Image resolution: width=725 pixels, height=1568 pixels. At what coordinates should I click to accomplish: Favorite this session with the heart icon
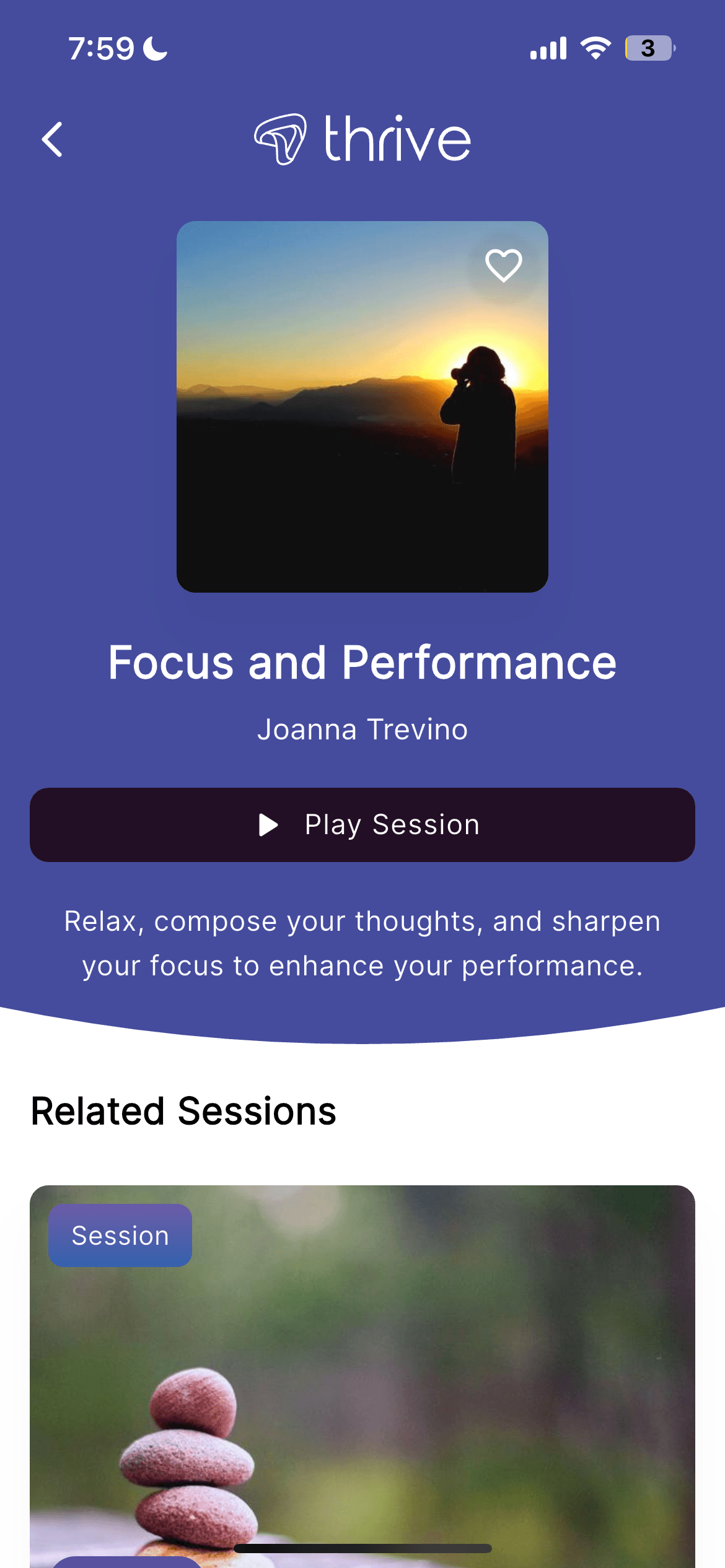503,266
